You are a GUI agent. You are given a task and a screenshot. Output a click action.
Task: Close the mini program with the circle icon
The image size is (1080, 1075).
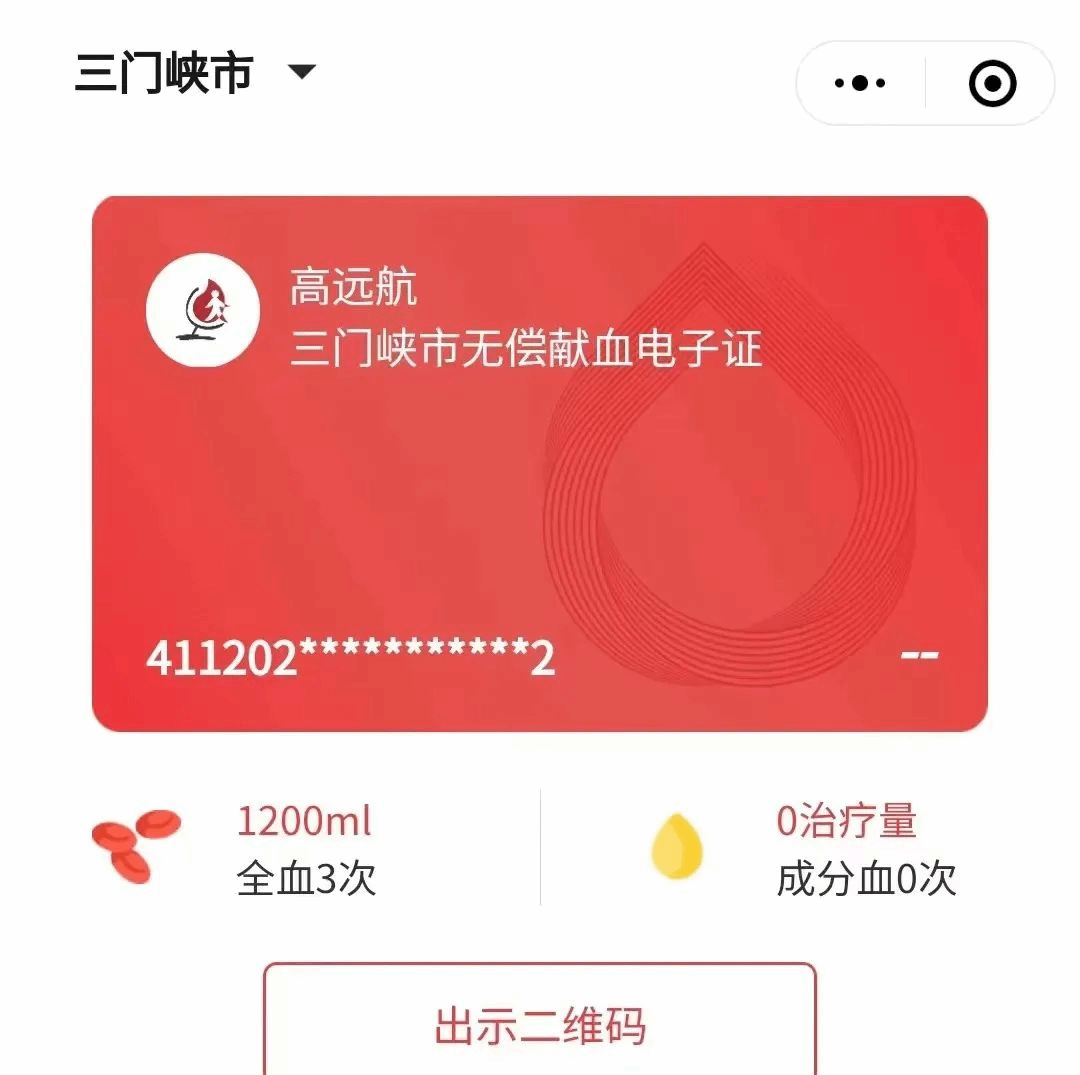click(992, 84)
